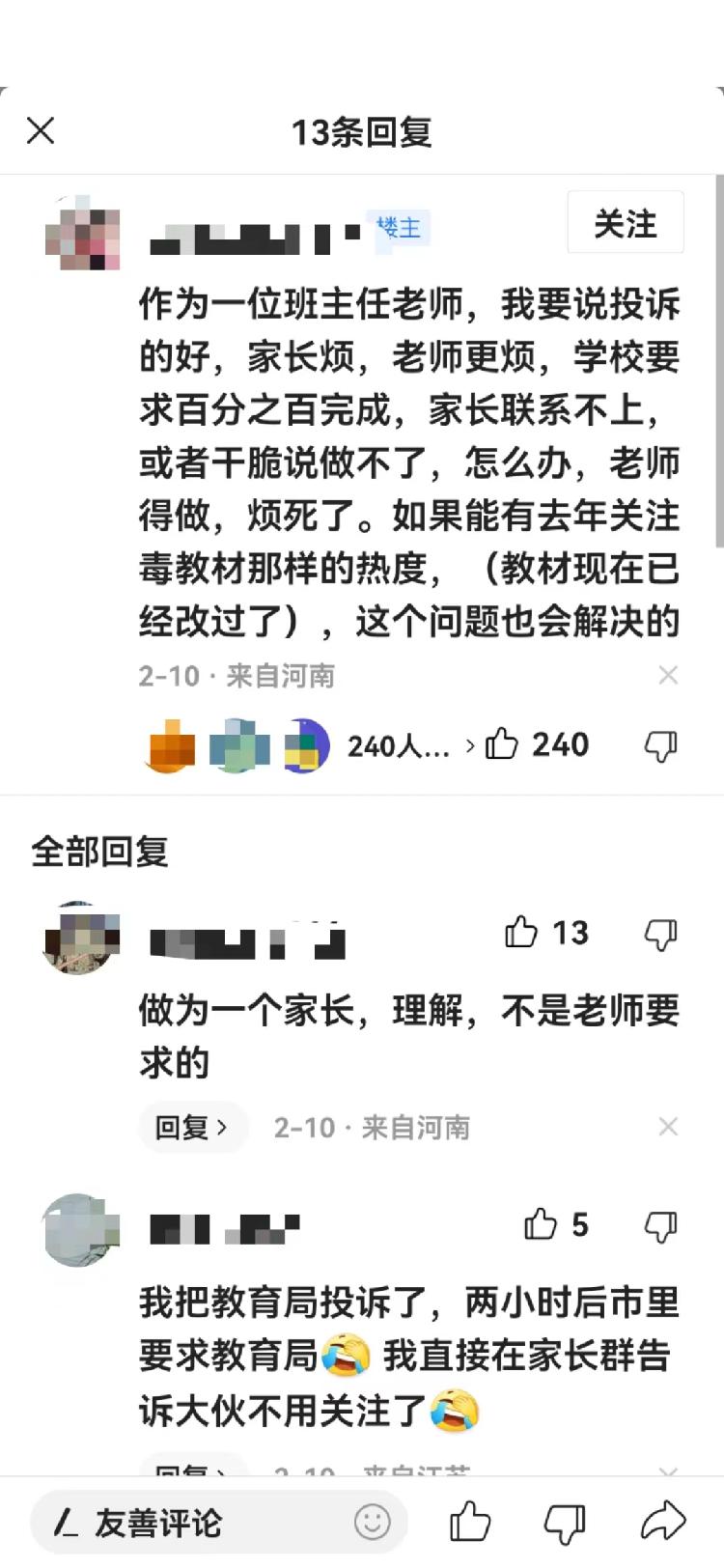Tap the thumbs-down in the bottom bar
This screenshot has width=724, height=1568.
click(565, 1523)
